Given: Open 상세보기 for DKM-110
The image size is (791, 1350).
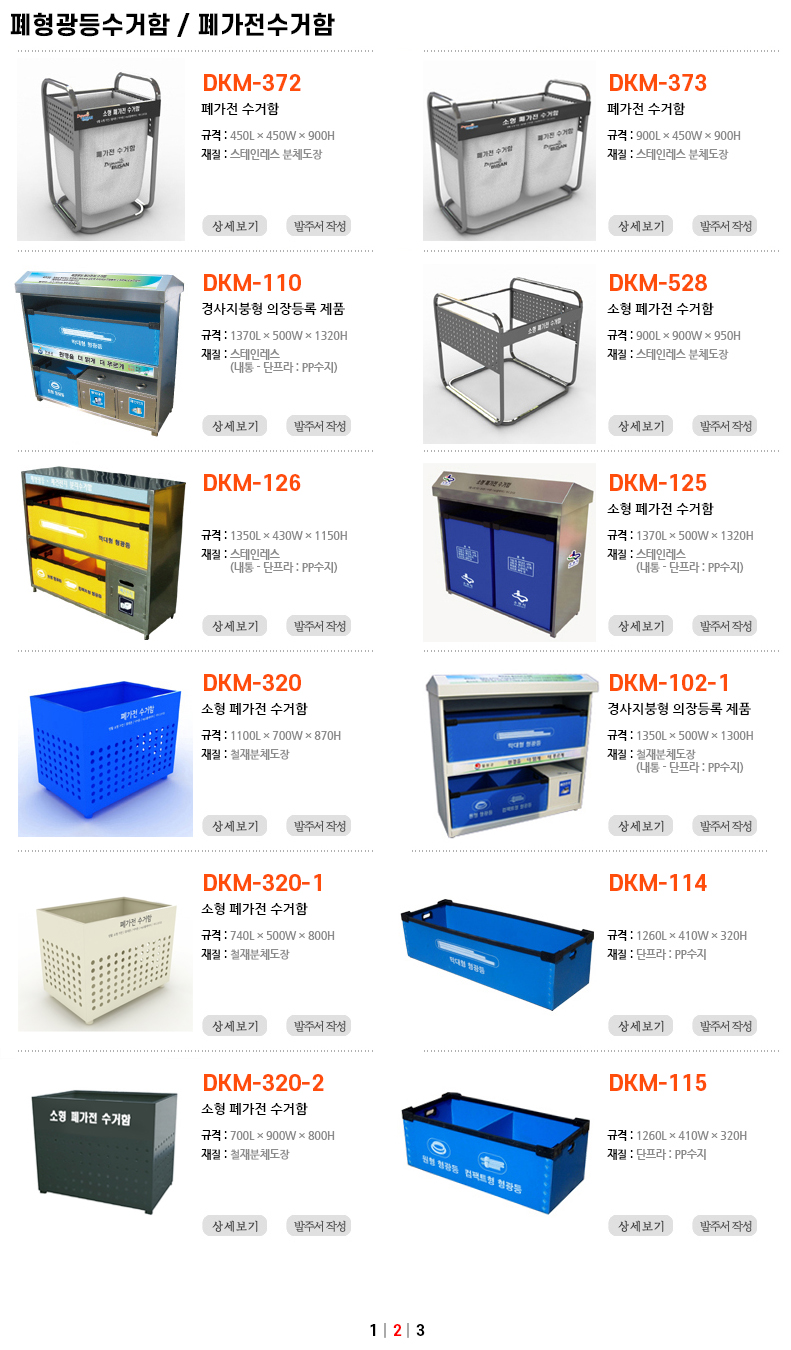Looking at the screenshot, I should pos(234,426).
